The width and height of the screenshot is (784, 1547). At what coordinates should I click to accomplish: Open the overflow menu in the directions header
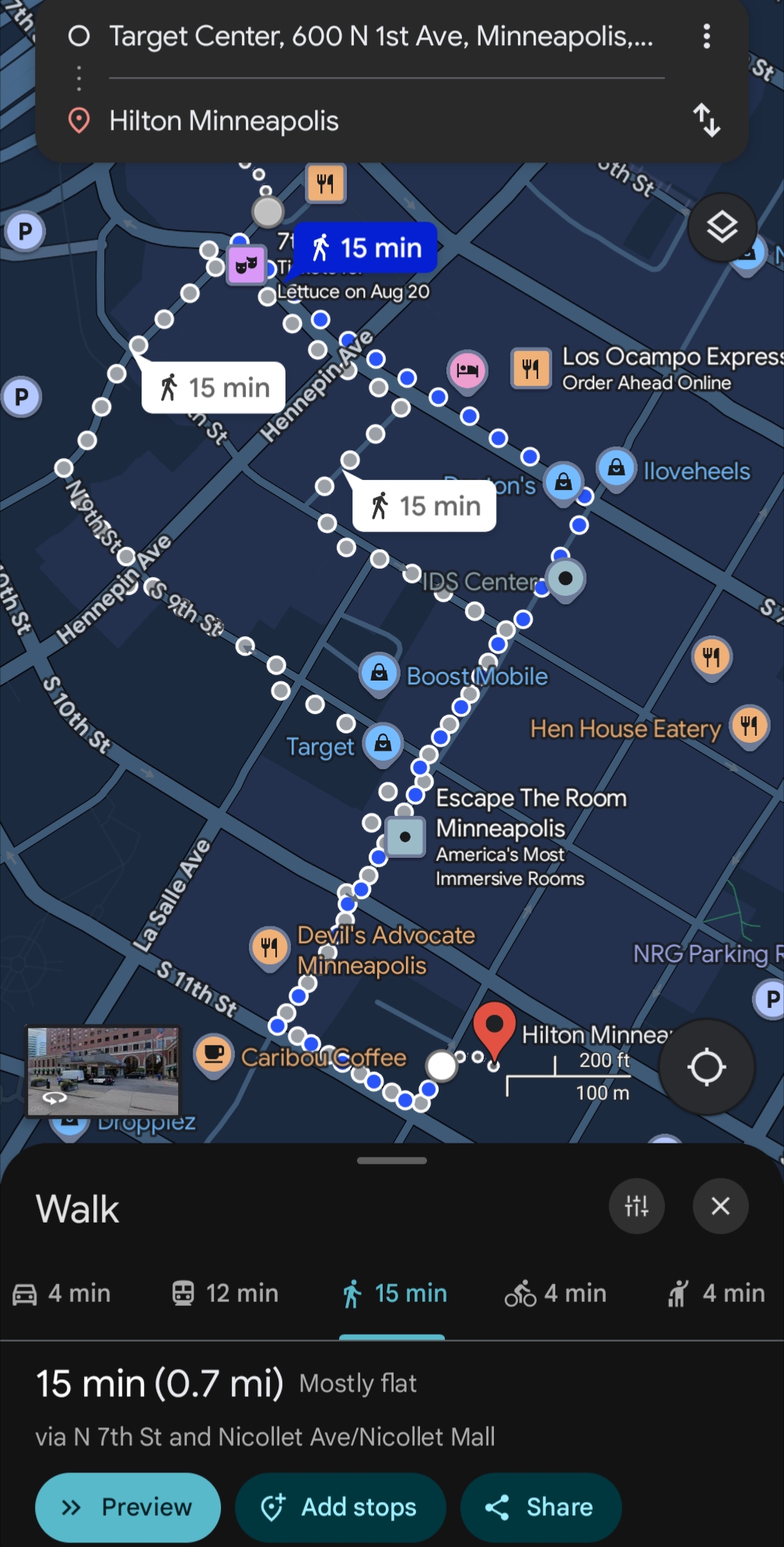(x=706, y=37)
